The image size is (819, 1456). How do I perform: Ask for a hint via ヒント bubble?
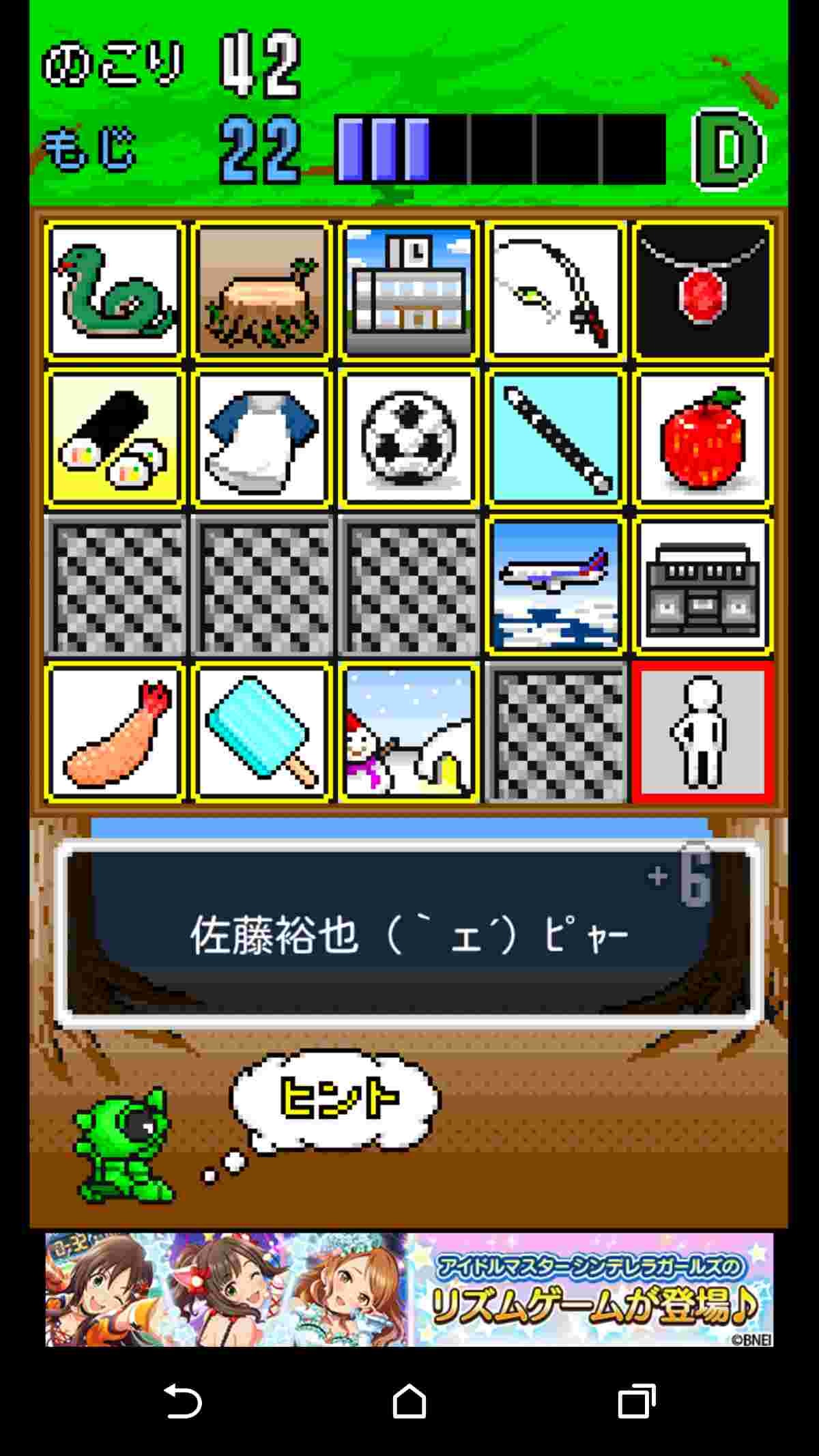(338, 1098)
